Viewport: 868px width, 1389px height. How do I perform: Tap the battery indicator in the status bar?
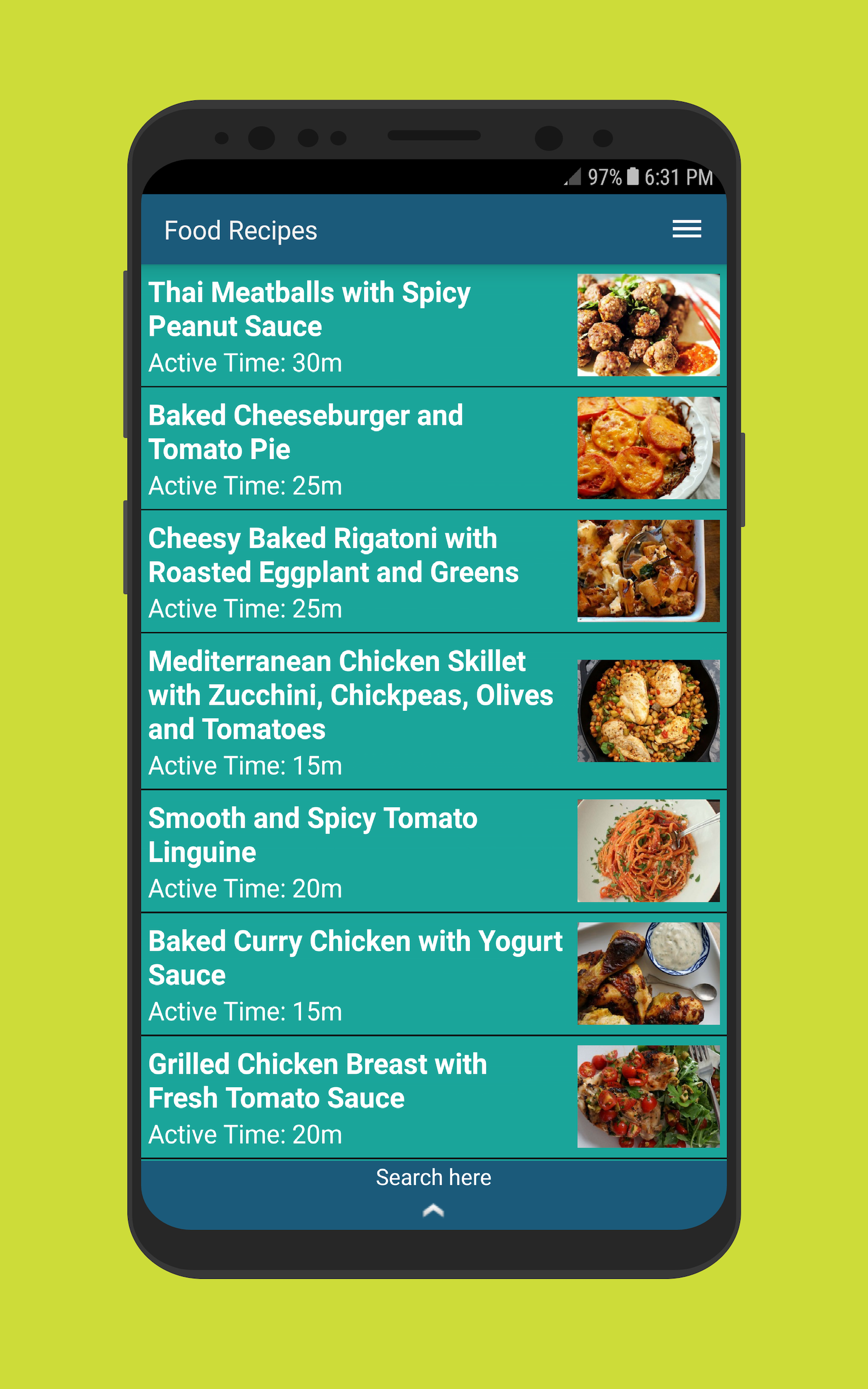point(634,179)
